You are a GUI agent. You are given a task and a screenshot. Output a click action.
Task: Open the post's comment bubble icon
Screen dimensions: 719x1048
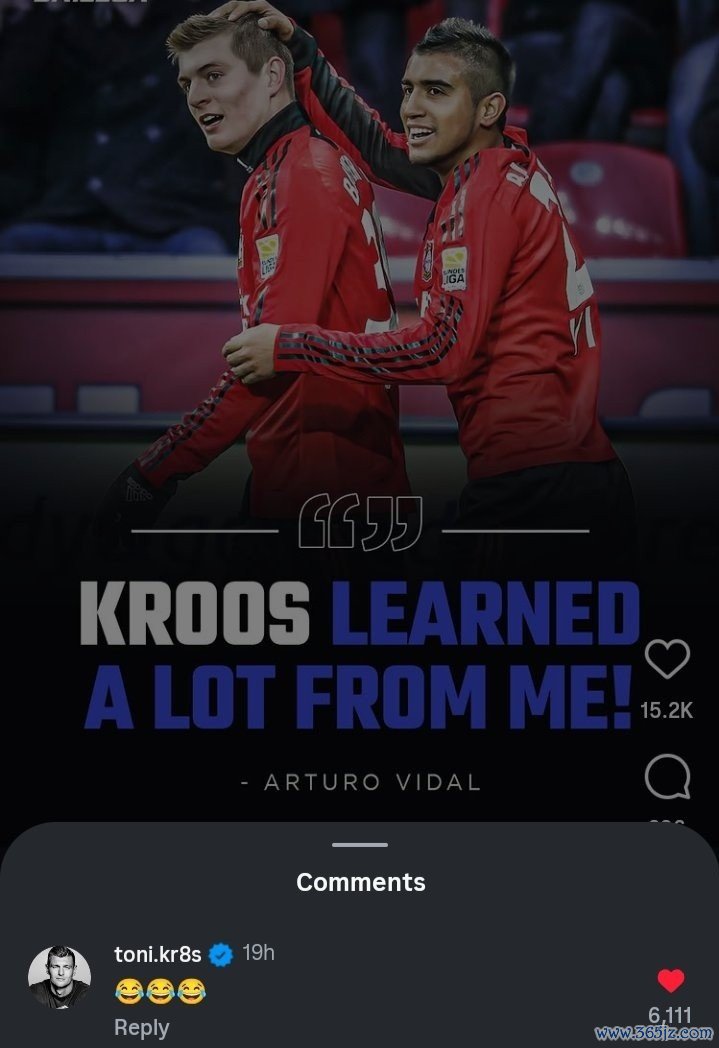667,777
